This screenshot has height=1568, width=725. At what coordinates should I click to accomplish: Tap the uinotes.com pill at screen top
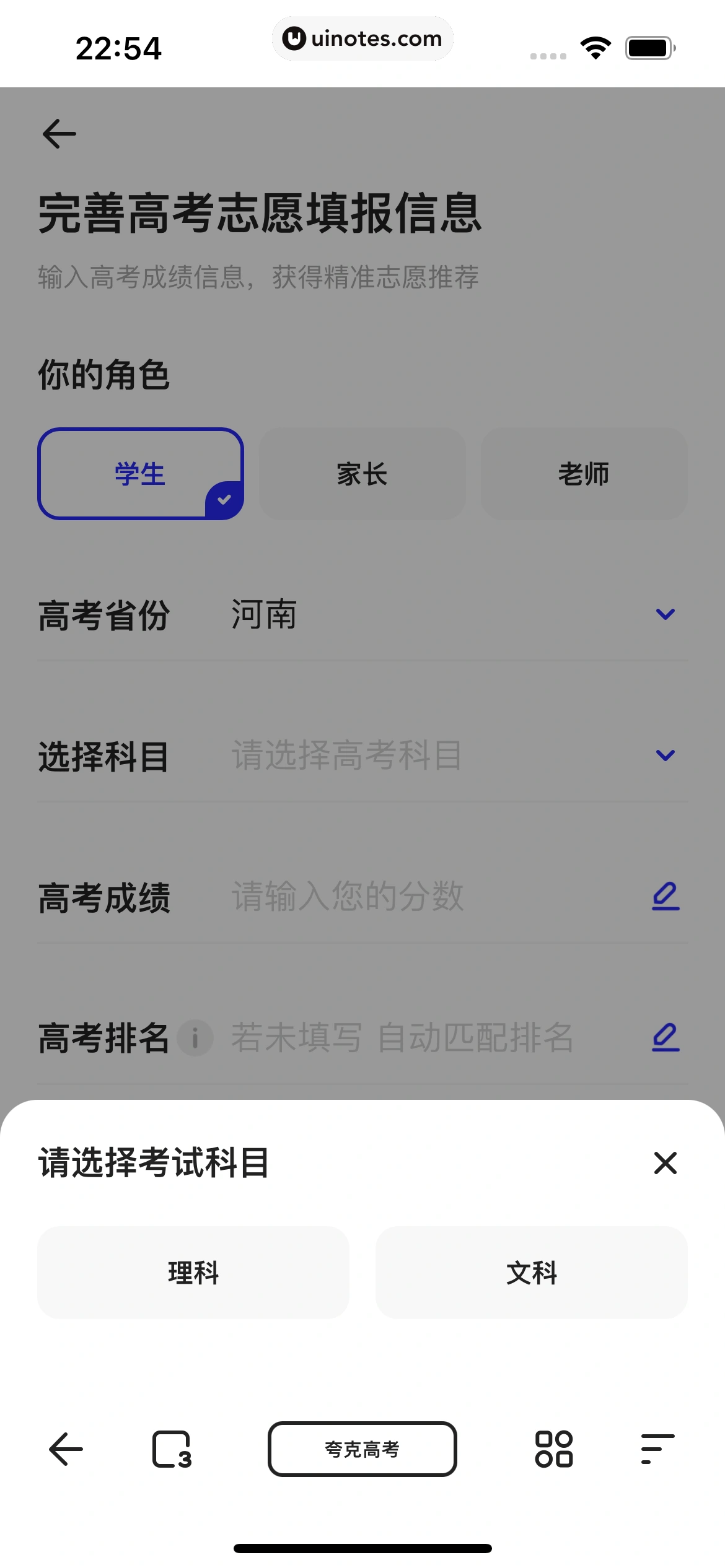(362, 38)
